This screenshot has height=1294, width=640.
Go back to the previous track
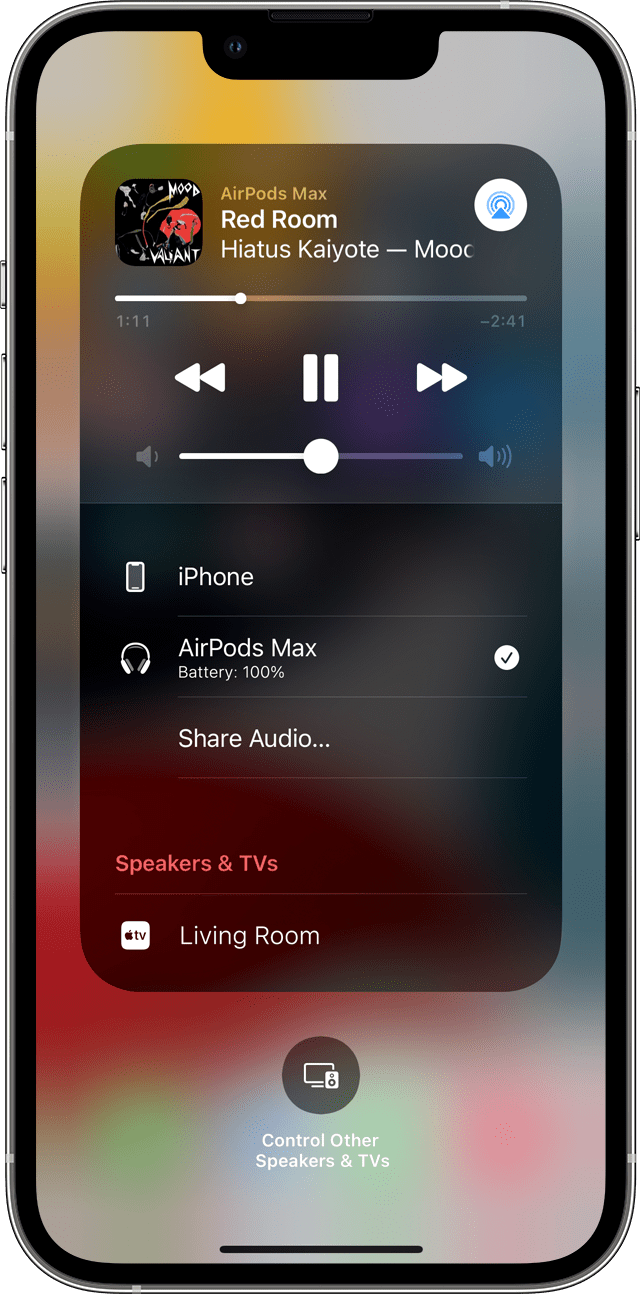pyautogui.click(x=200, y=378)
